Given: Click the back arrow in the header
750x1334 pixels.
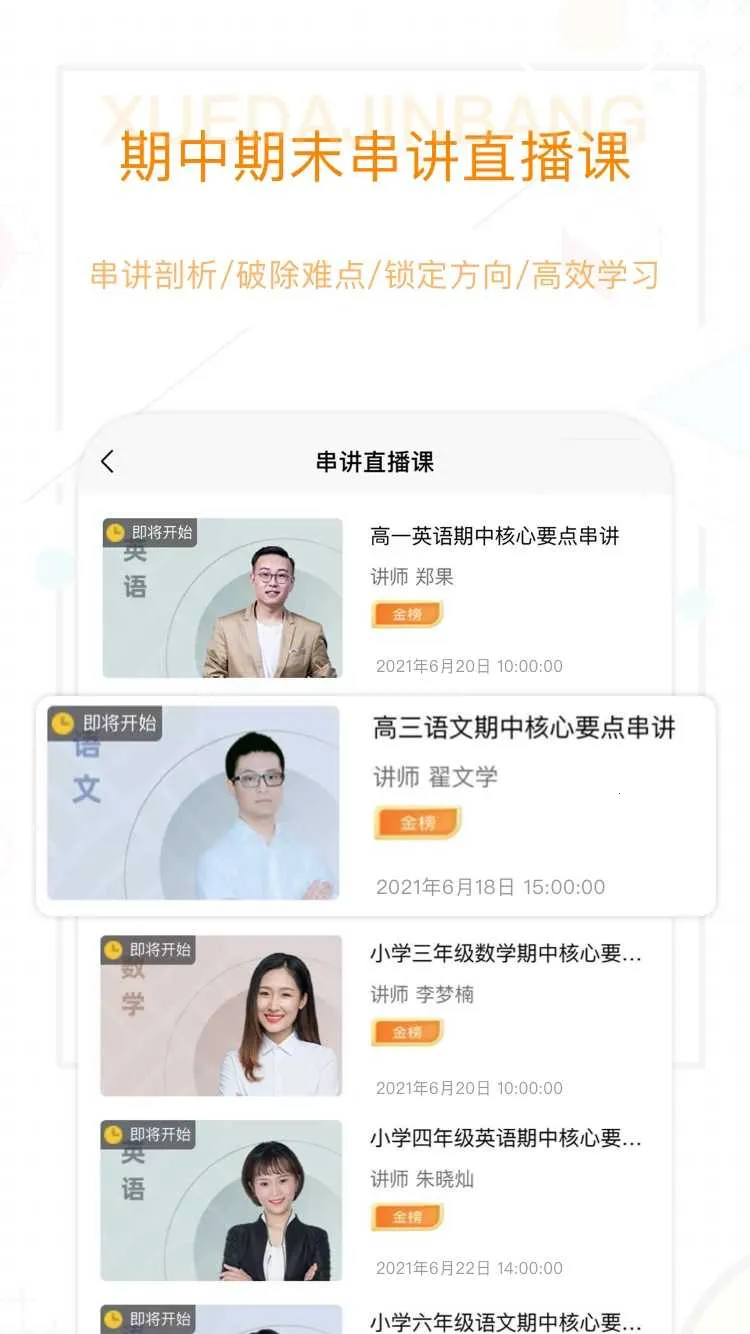Looking at the screenshot, I should 107,462.
